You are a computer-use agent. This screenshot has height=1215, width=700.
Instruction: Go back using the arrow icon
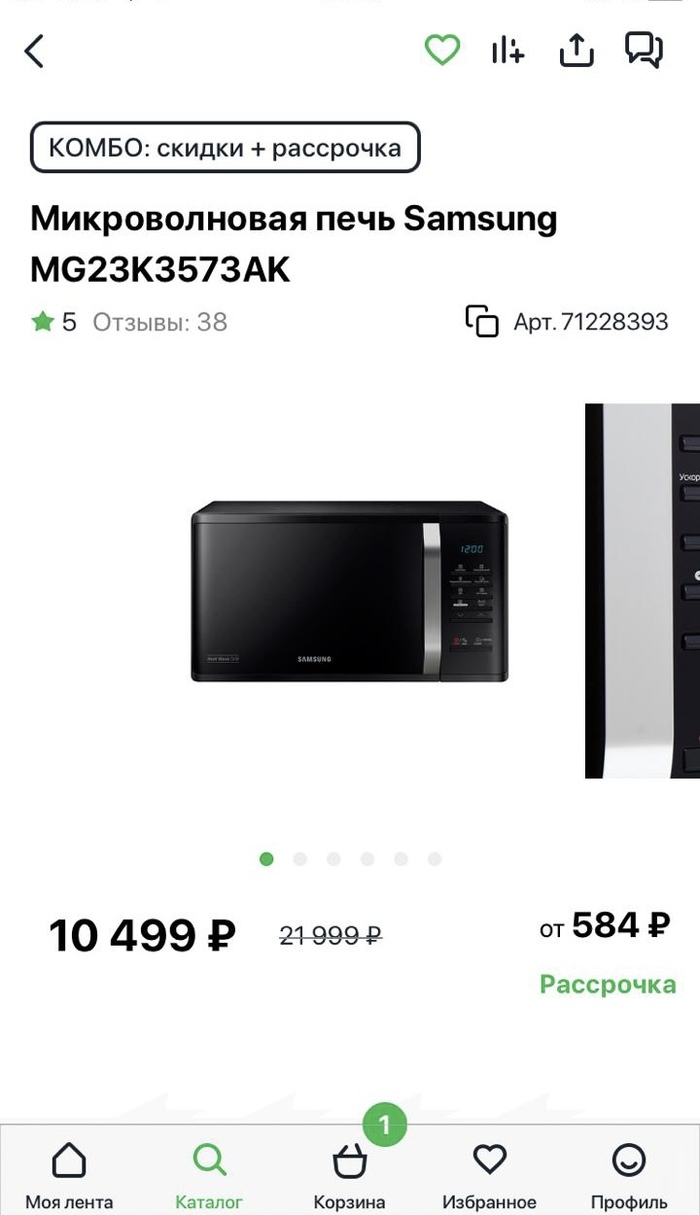(35, 51)
